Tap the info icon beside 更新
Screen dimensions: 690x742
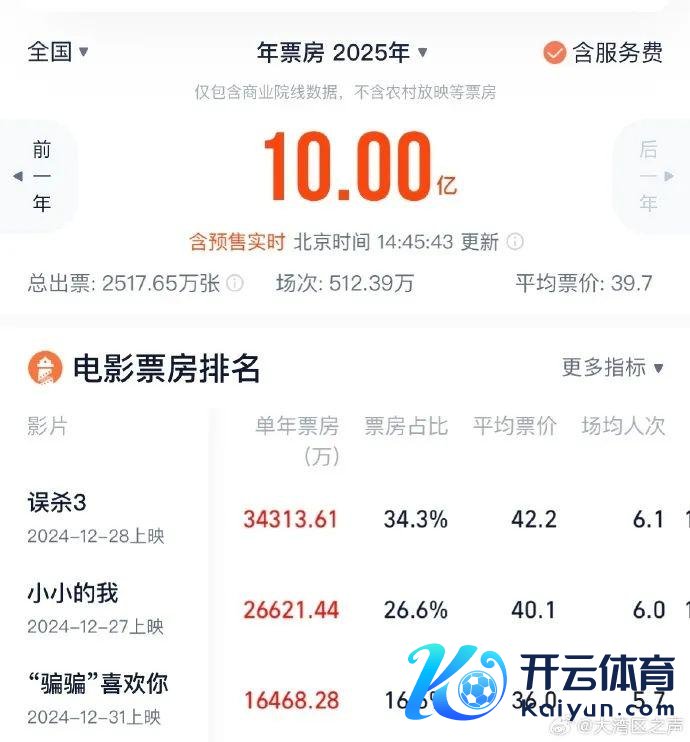515,242
